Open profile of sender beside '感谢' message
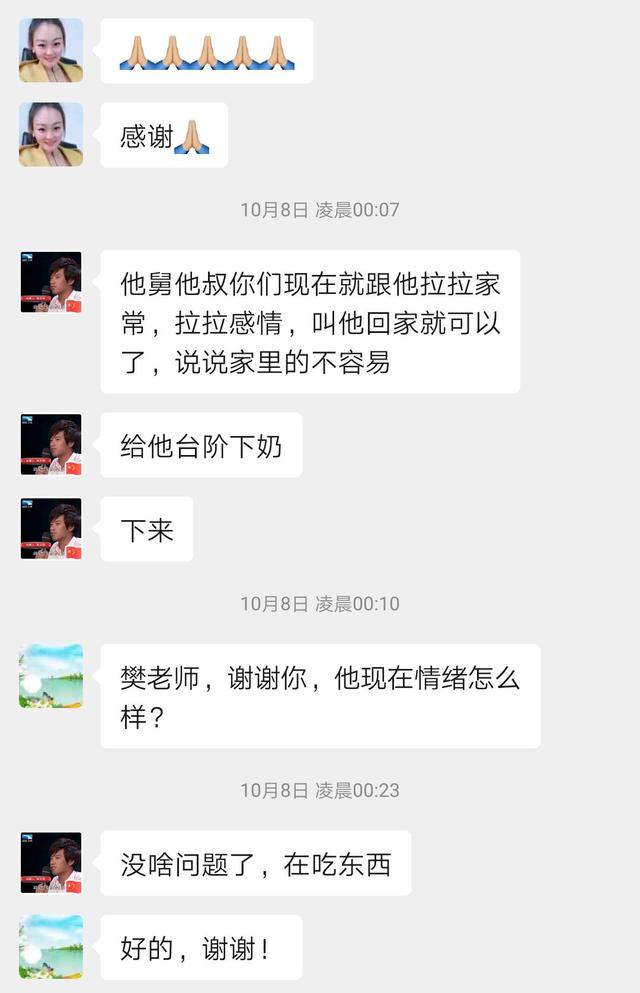The width and height of the screenshot is (640, 993). pos(51,134)
